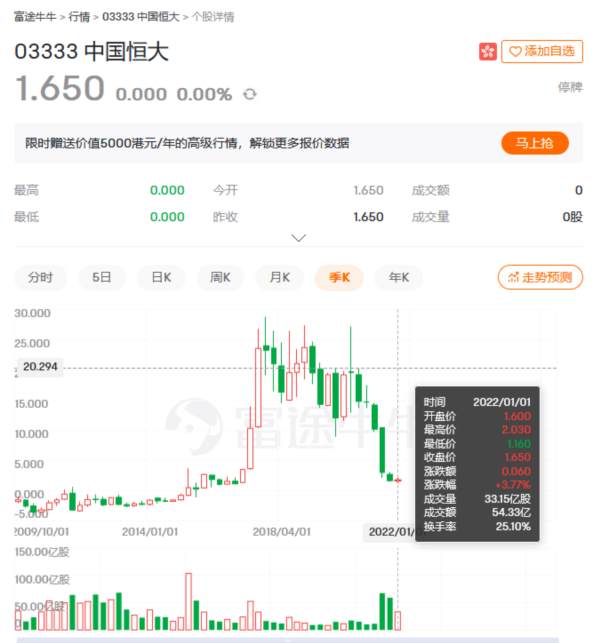Show the 日K candlestick chart

point(161,278)
